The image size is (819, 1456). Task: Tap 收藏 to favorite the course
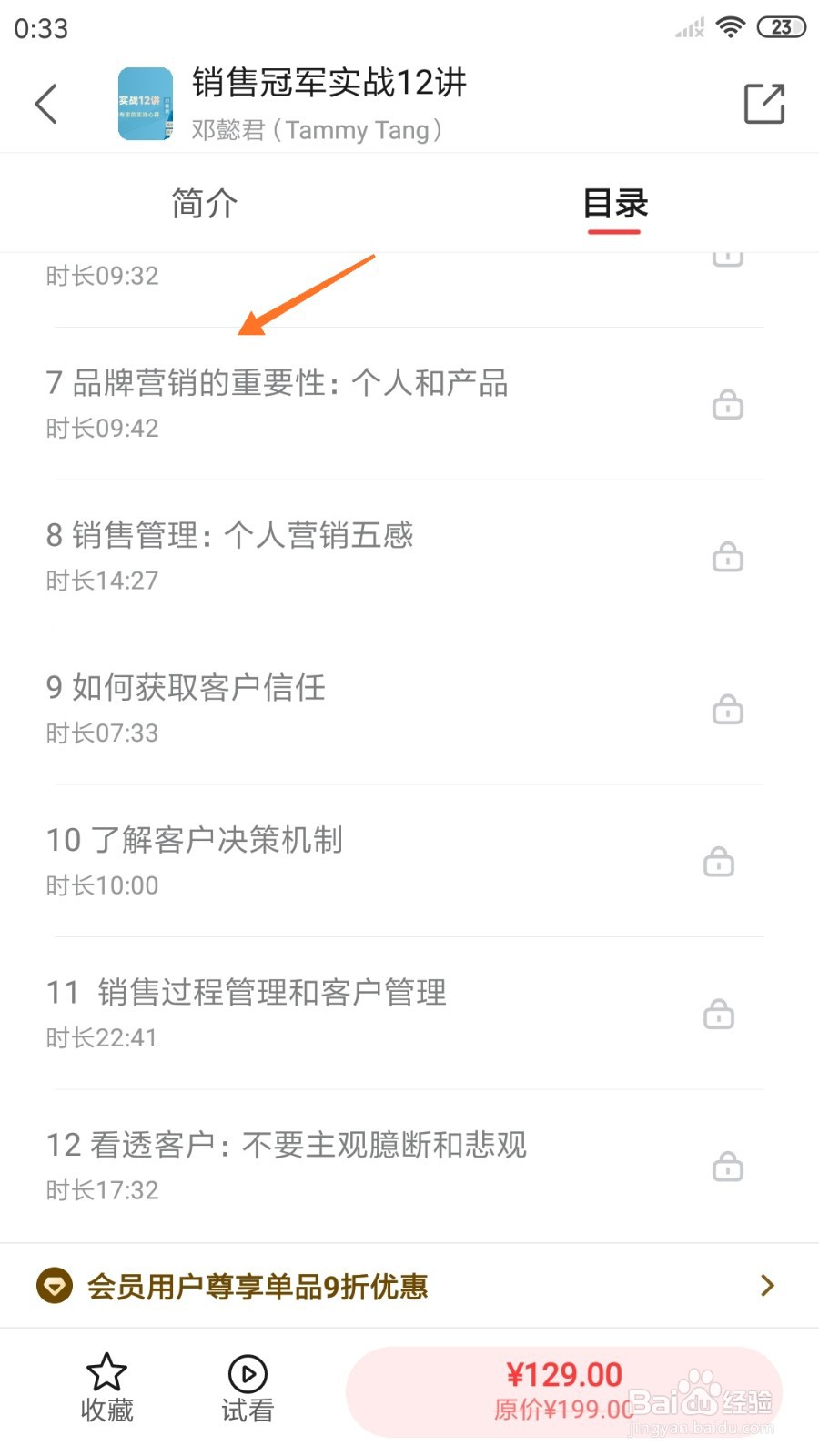pos(107,1389)
